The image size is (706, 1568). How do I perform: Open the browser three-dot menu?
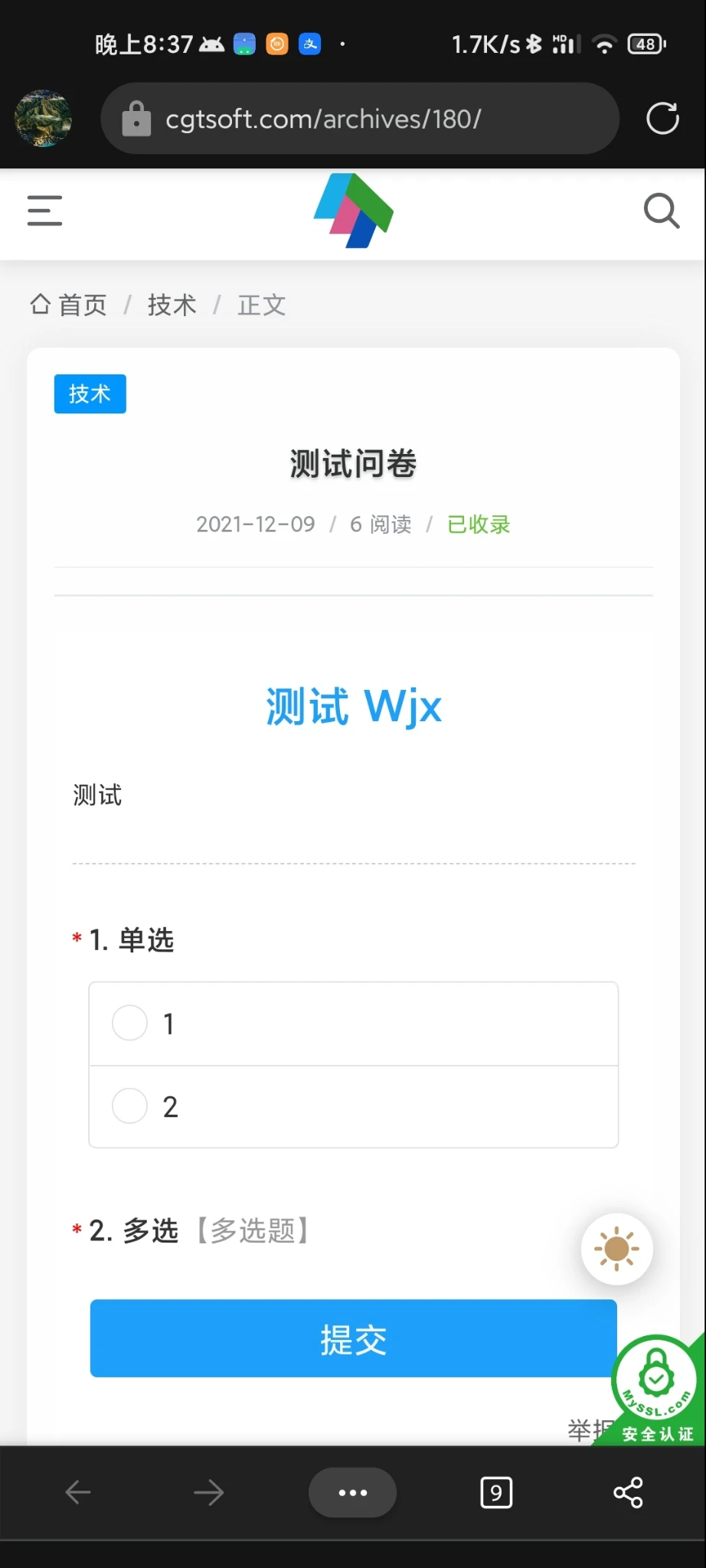click(x=352, y=1492)
